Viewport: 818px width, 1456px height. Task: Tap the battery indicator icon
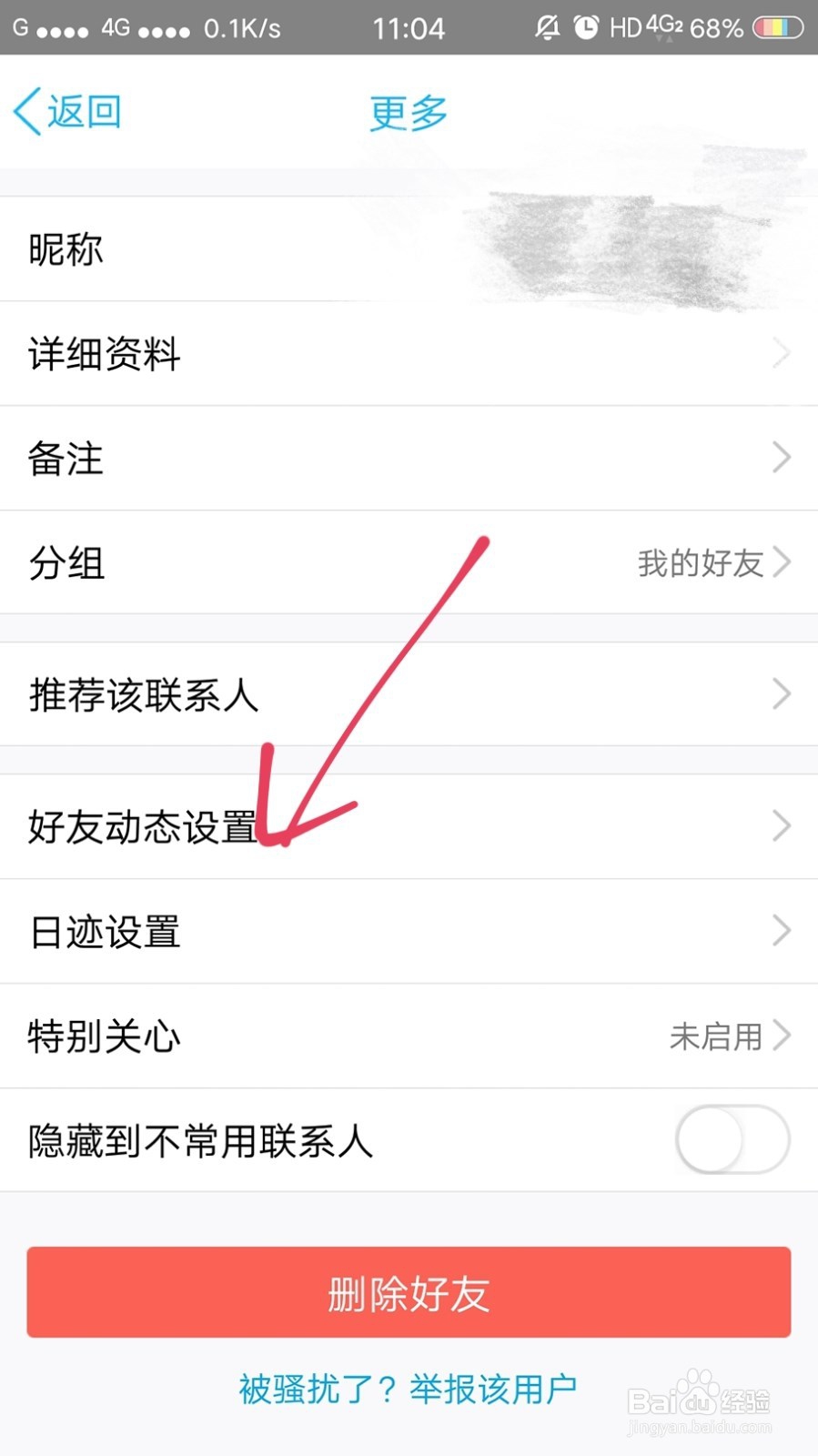(x=774, y=28)
